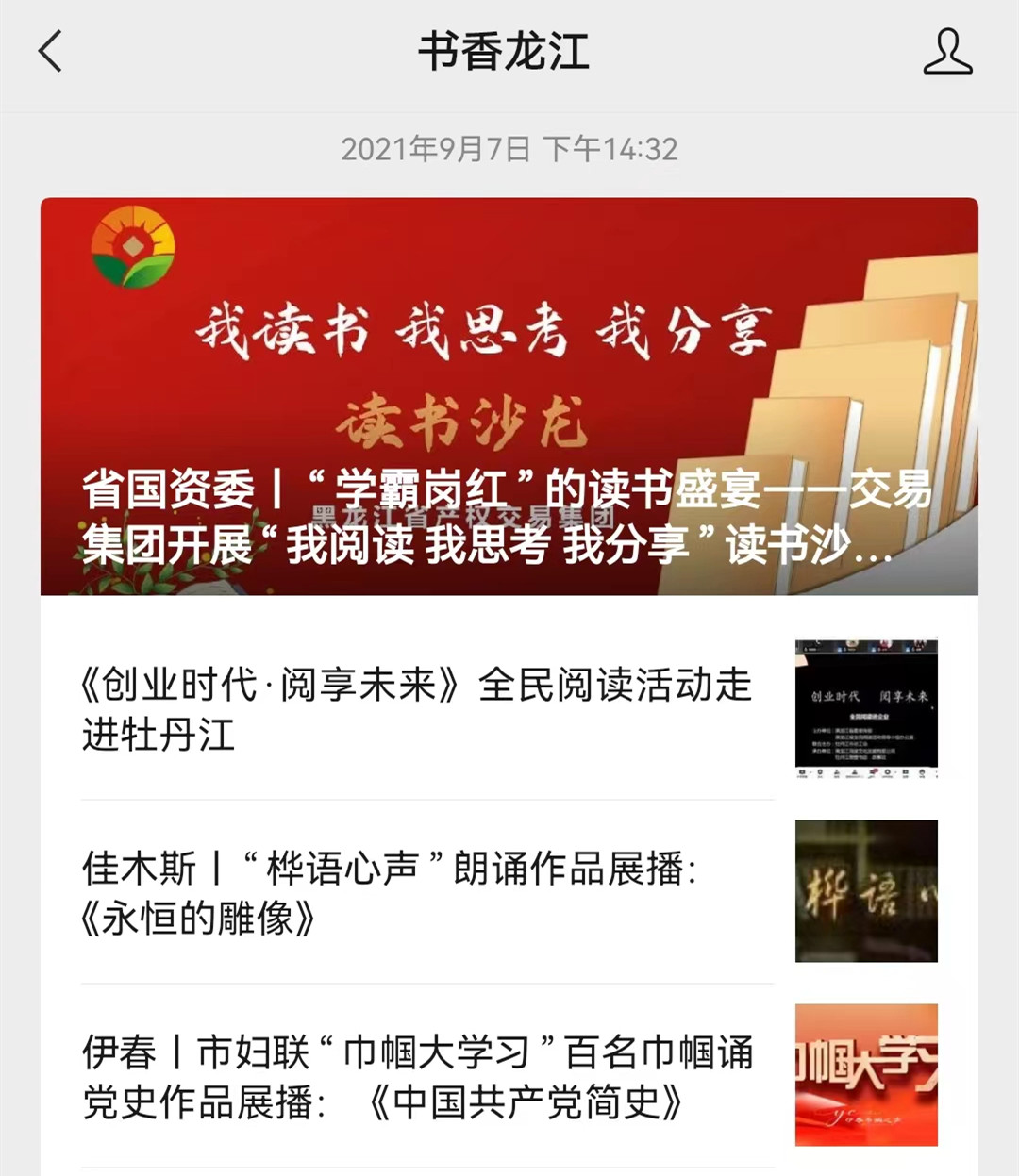Click the timestamp 2021年9月7日 下午14:32
The height and width of the screenshot is (1176, 1019).
pyautogui.click(x=509, y=146)
